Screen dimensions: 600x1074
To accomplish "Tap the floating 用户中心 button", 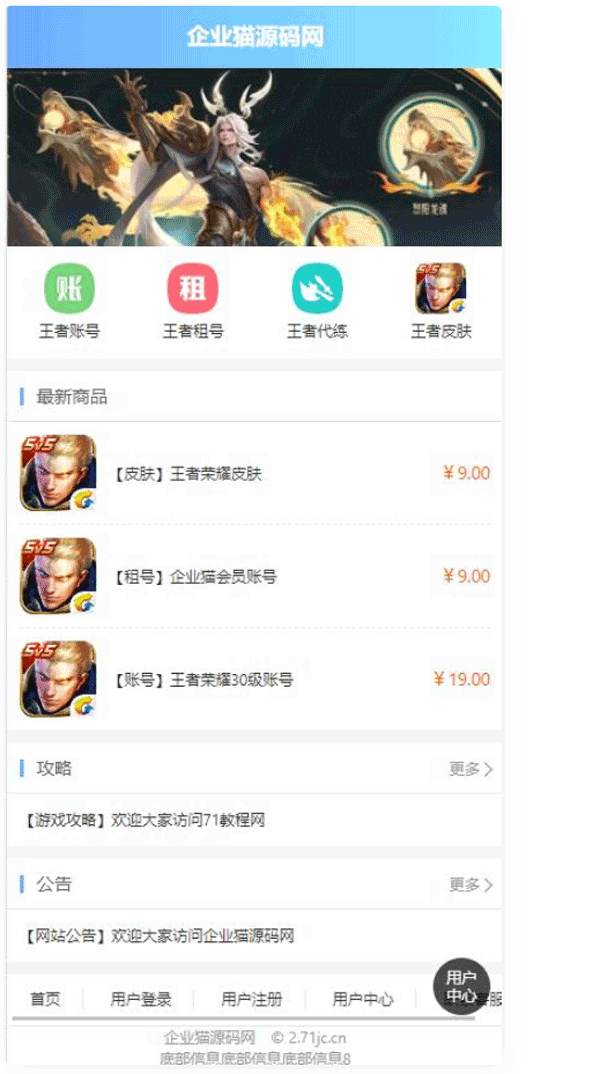I will [461, 986].
